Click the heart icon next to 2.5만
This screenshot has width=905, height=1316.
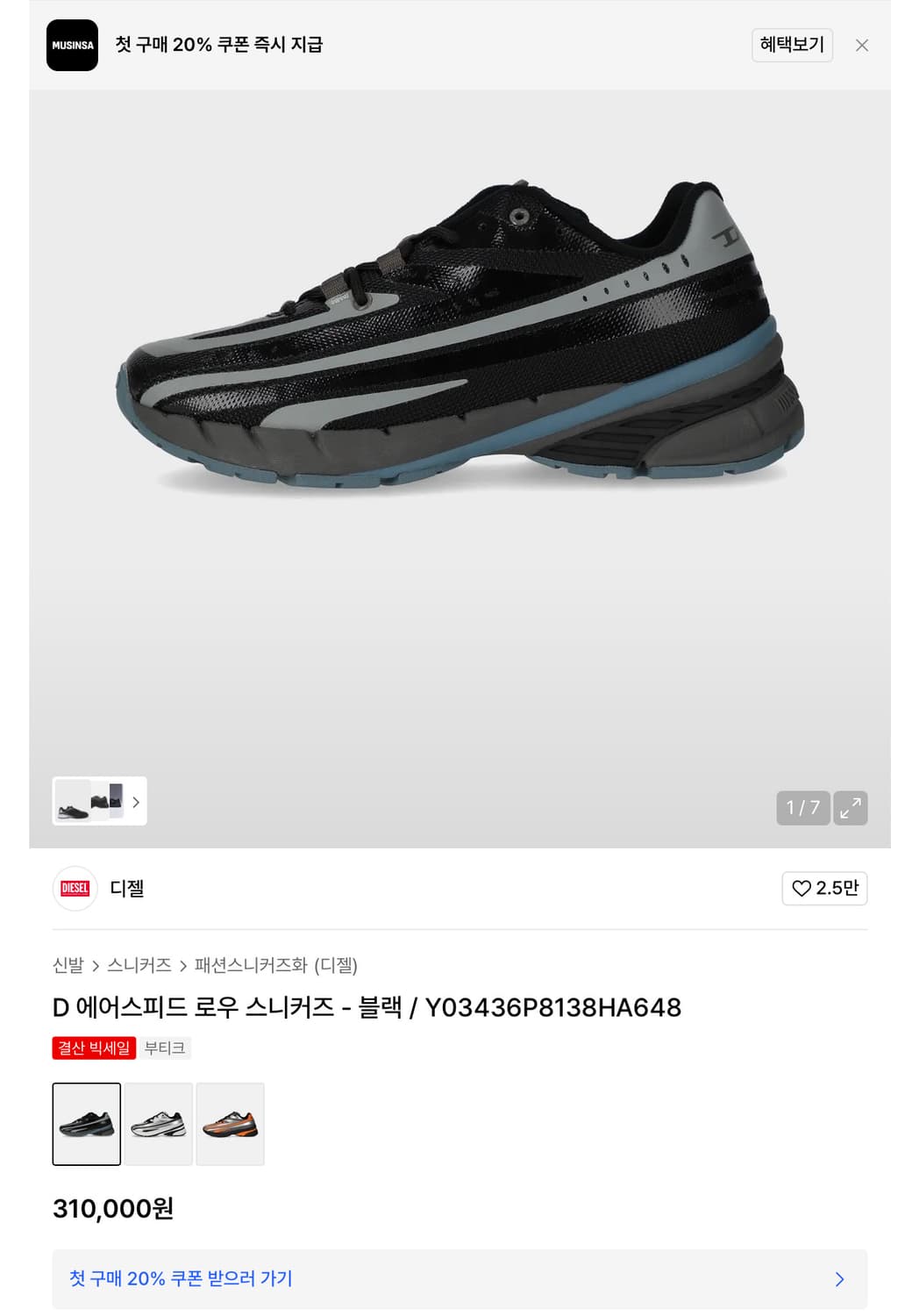coord(800,889)
